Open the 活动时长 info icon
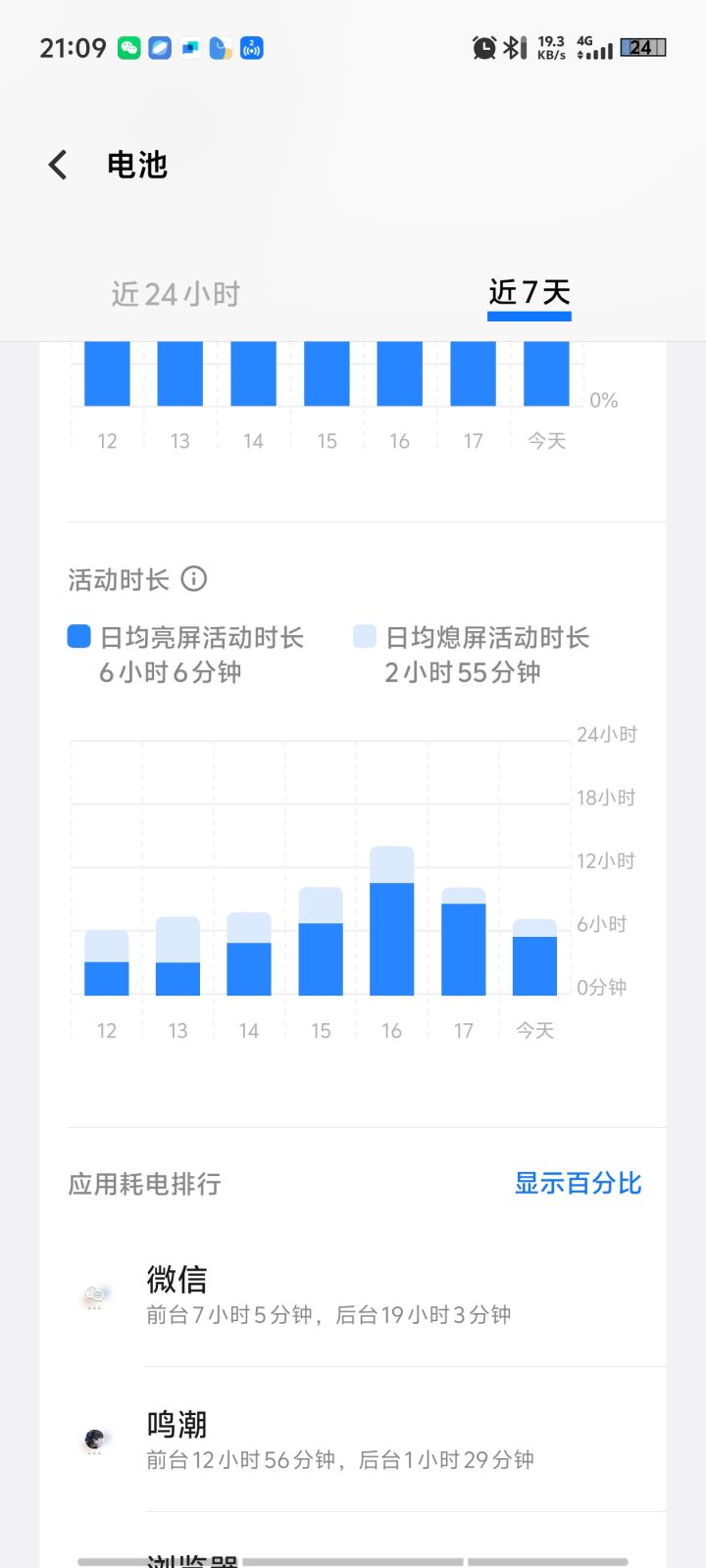Image resolution: width=706 pixels, height=1568 pixels. pyautogui.click(x=194, y=579)
